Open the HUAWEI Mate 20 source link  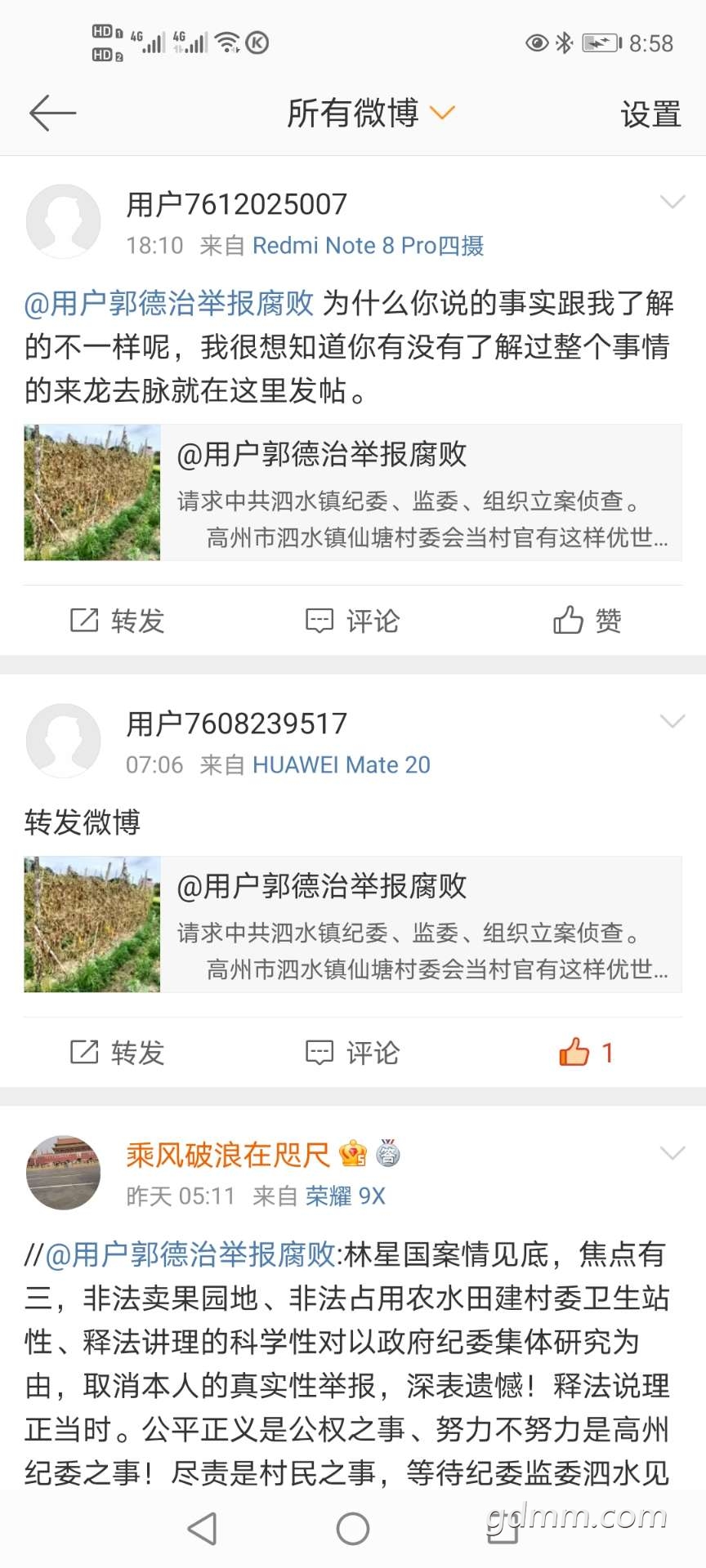point(341,764)
